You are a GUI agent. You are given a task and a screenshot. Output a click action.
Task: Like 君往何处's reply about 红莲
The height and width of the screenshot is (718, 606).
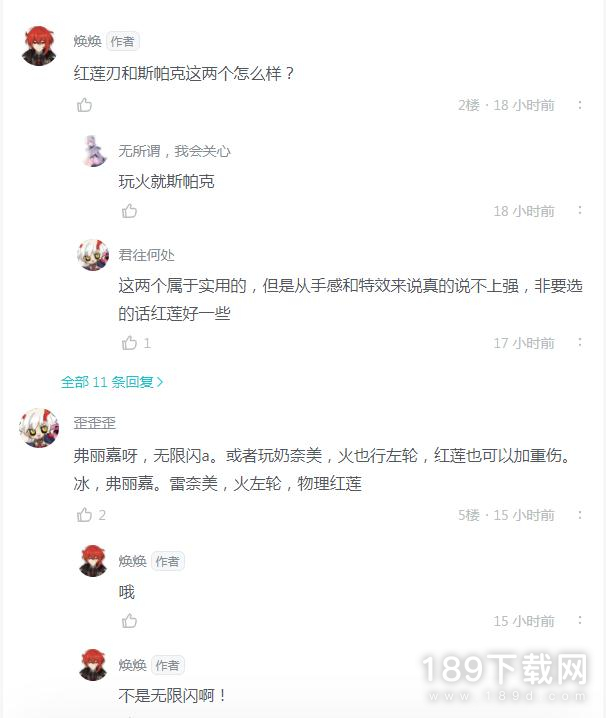point(129,343)
